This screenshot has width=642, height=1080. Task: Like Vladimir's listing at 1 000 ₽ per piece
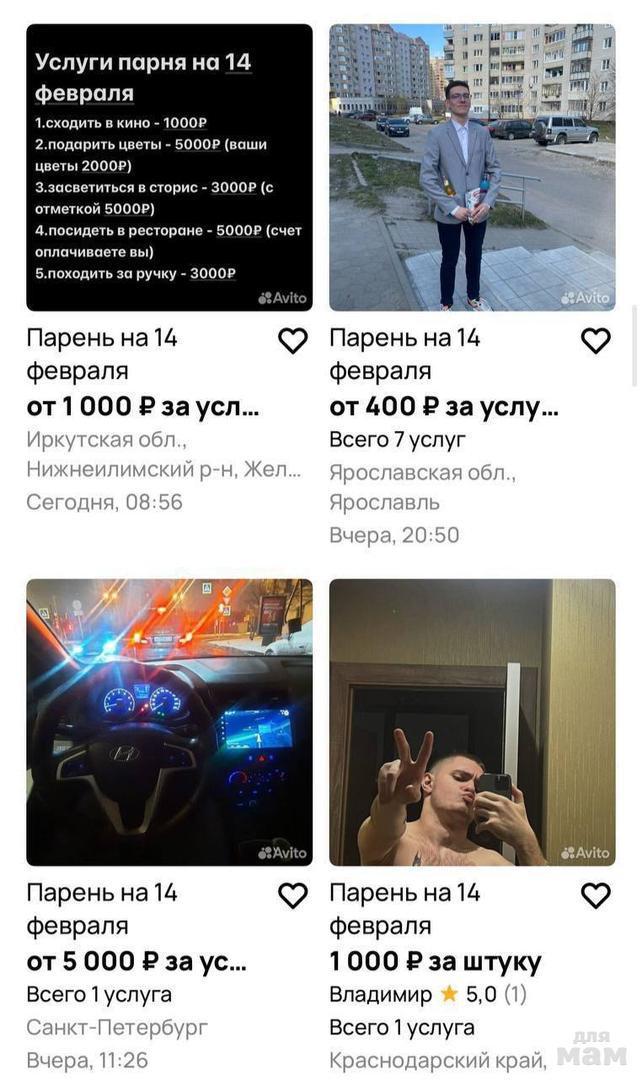click(595, 896)
